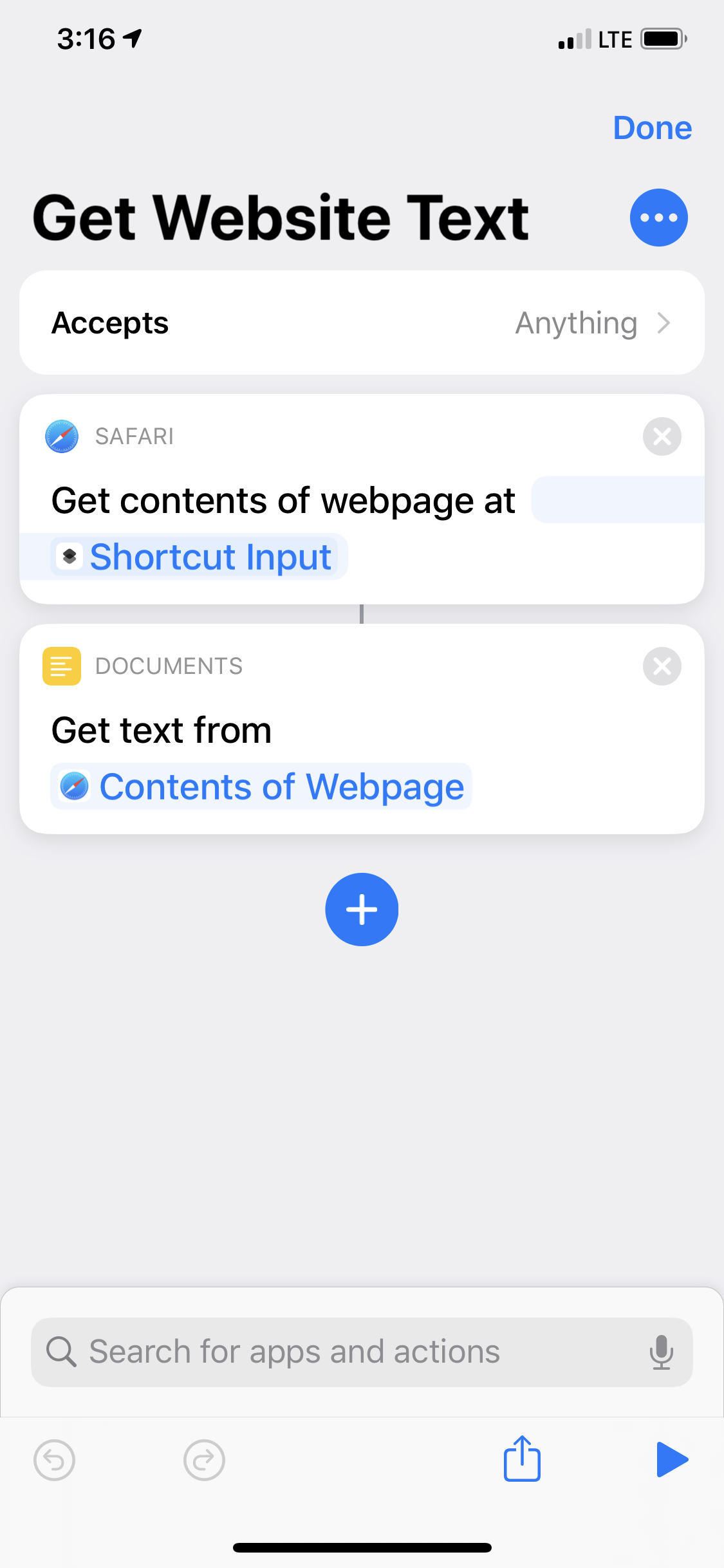This screenshot has width=724, height=1568.
Task: Open the Accepts Anything input row
Action: [x=362, y=323]
